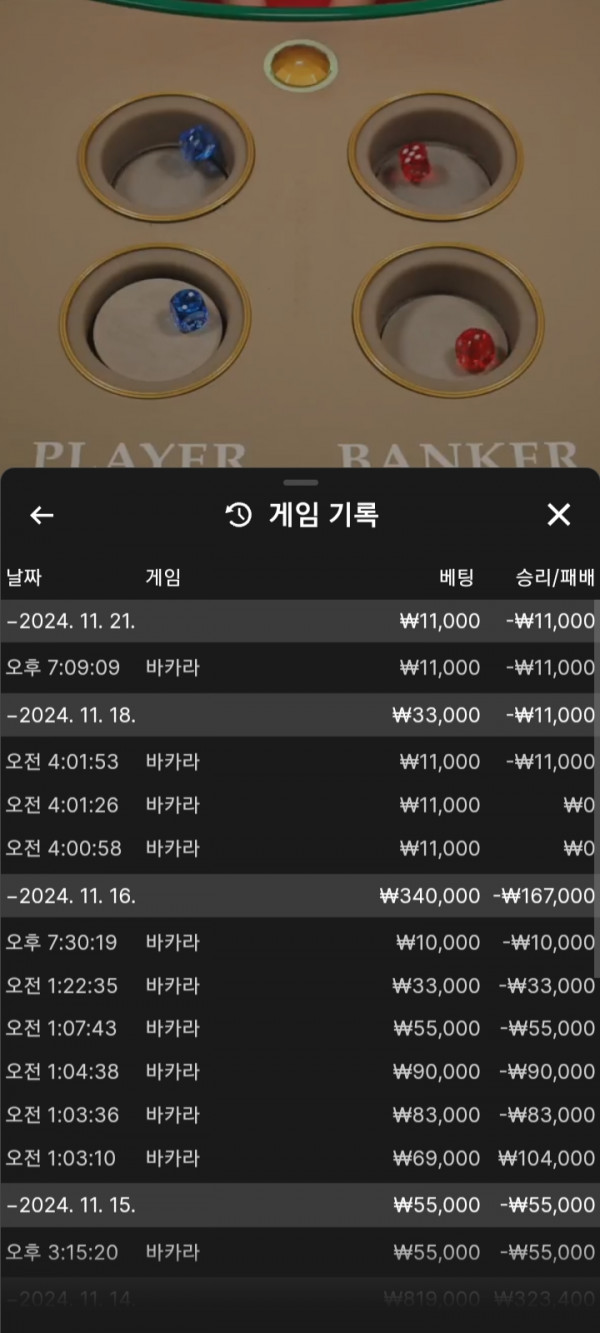Screen dimensions: 600x1333
Task: Go back from game history
Action: point(41,515)
